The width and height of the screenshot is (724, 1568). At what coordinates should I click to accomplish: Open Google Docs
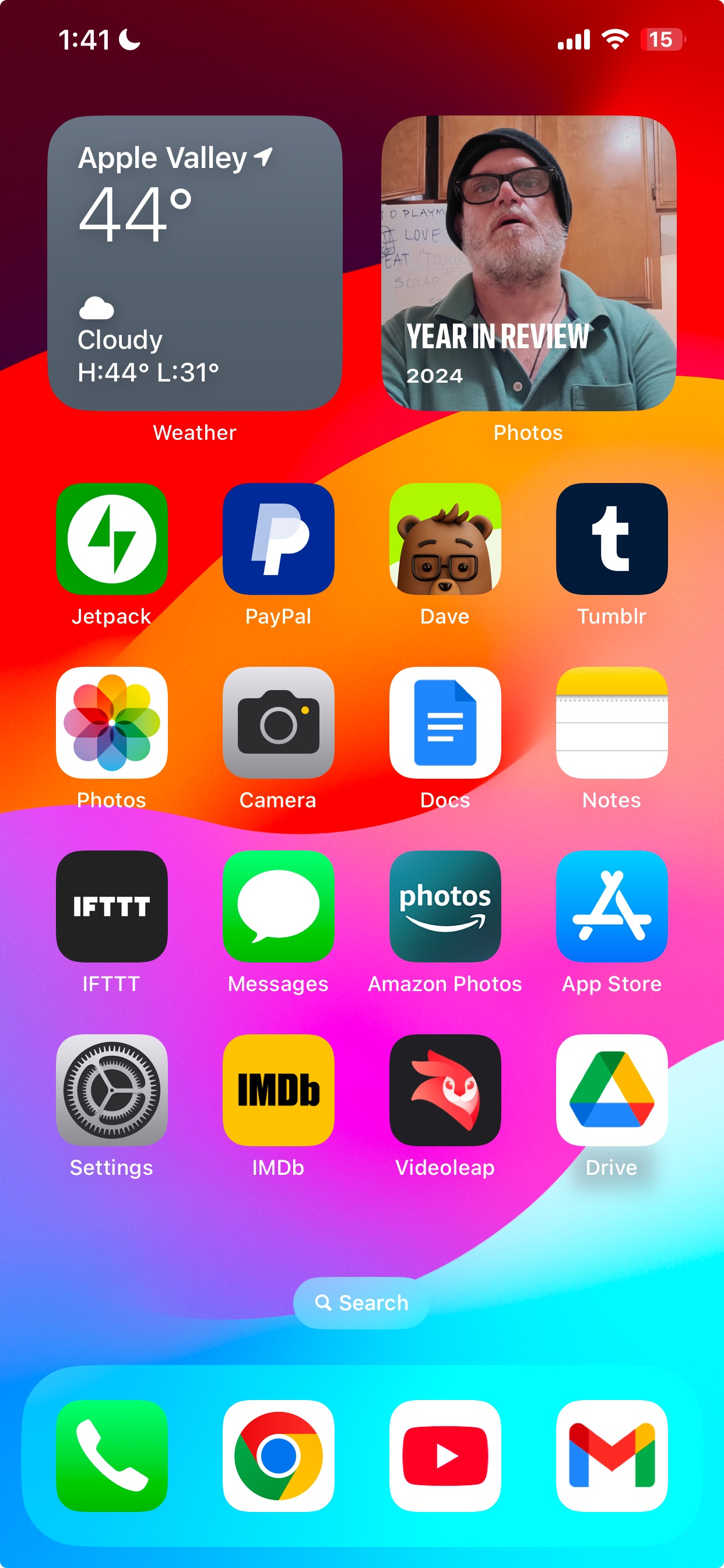point(445,723)
